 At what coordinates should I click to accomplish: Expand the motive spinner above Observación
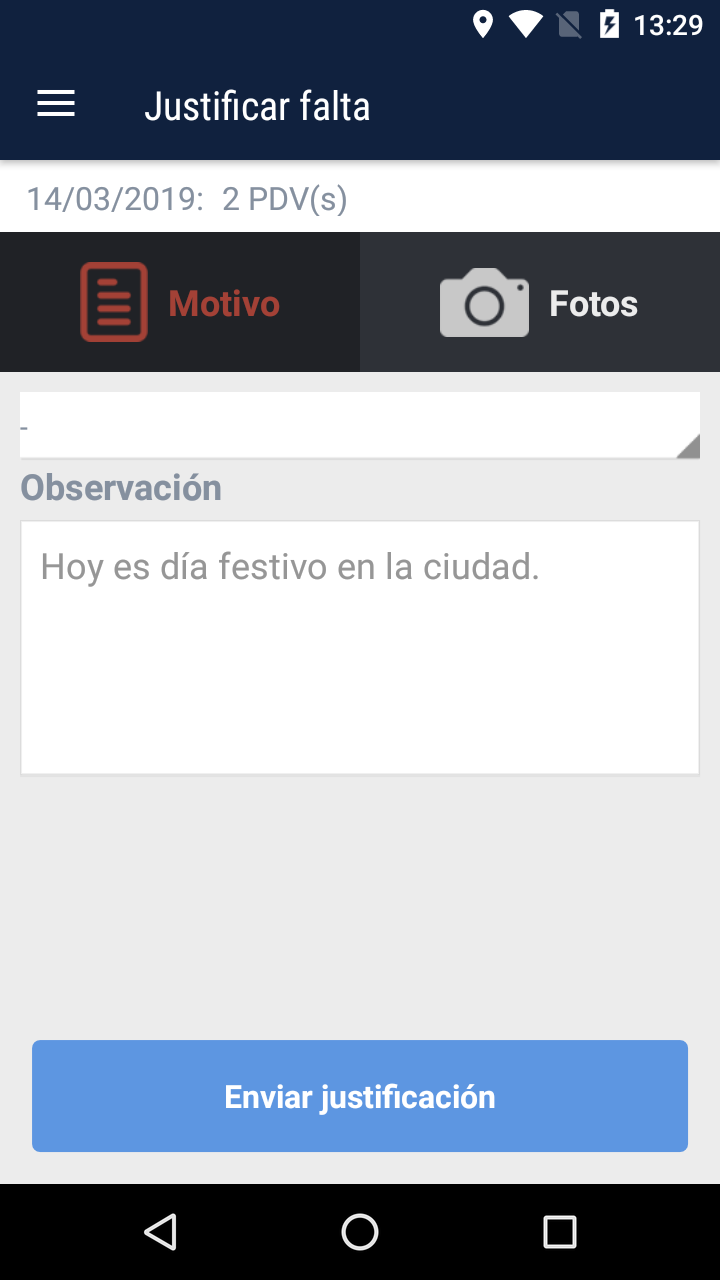(x=359, y=424)
